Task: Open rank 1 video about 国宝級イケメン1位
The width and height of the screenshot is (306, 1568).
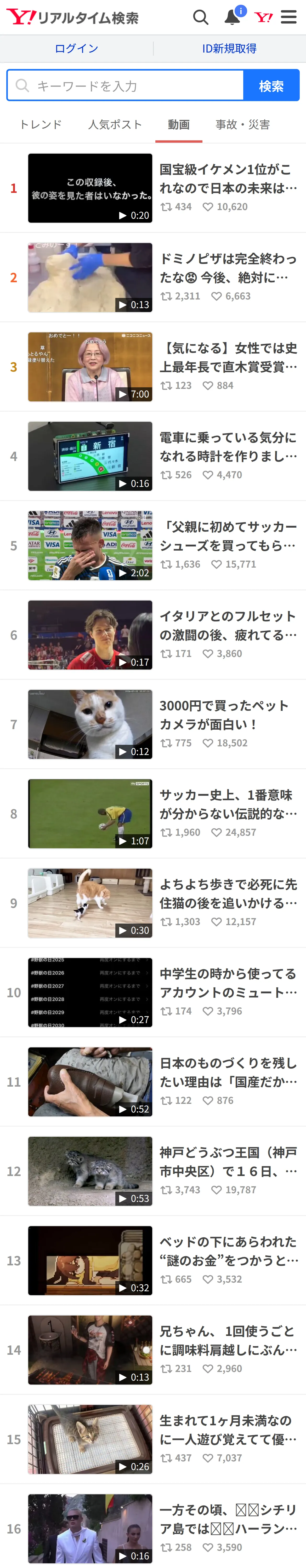Action: click(153, 188)
